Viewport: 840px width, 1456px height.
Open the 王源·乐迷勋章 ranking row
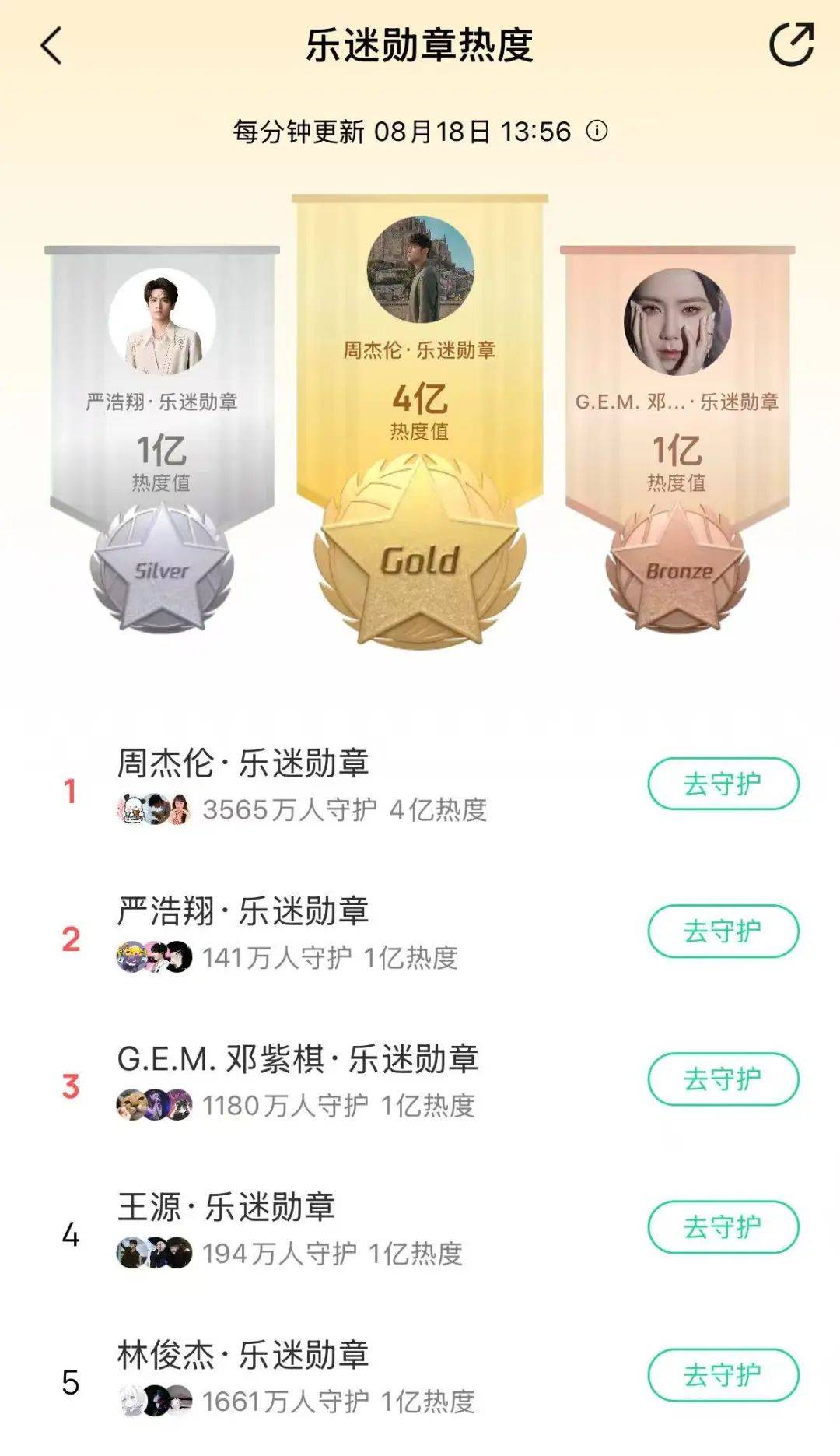[x=311, y=1228]
